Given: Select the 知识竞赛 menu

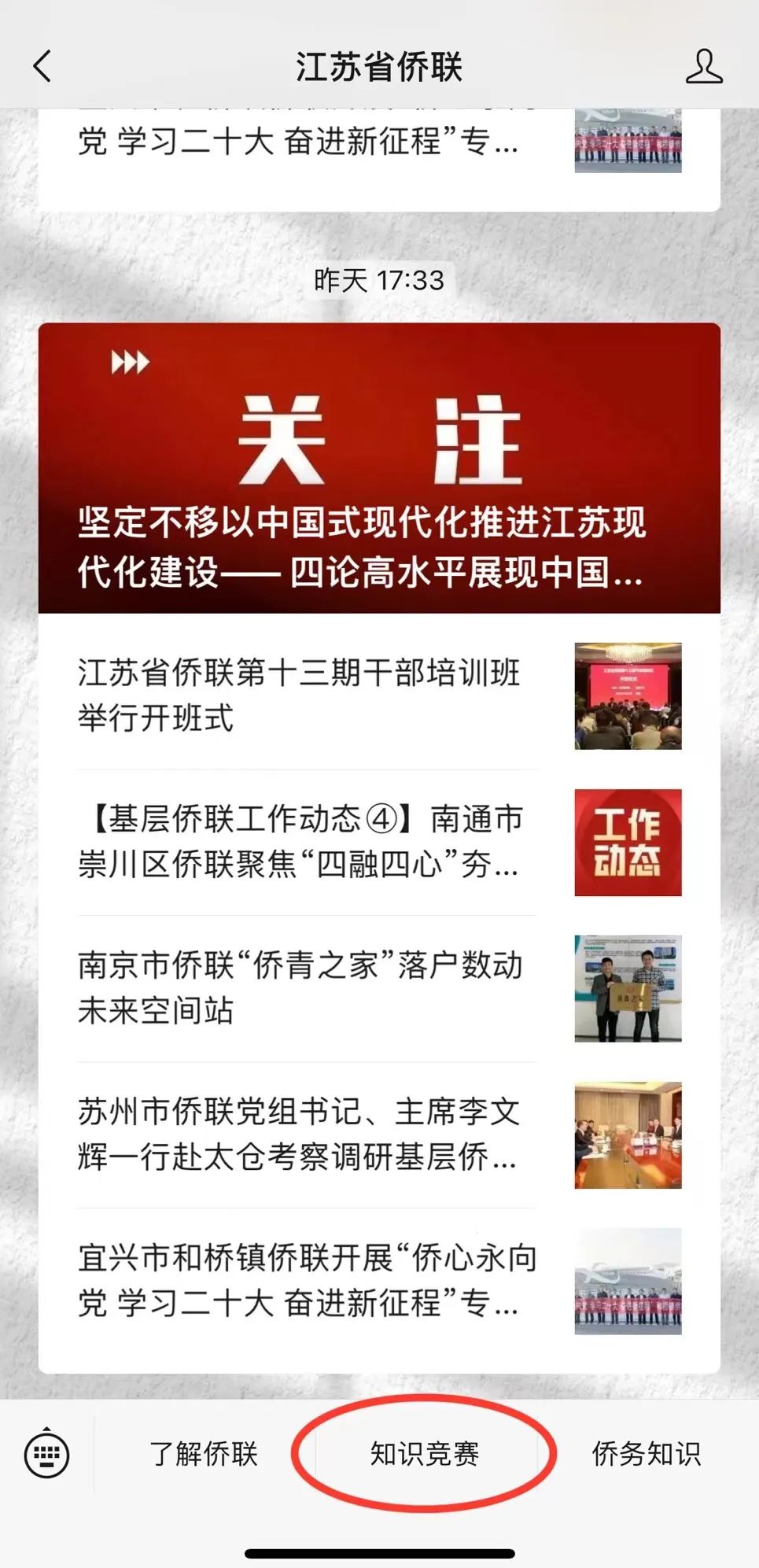Looking at the screenshot, I should 425,1454.
